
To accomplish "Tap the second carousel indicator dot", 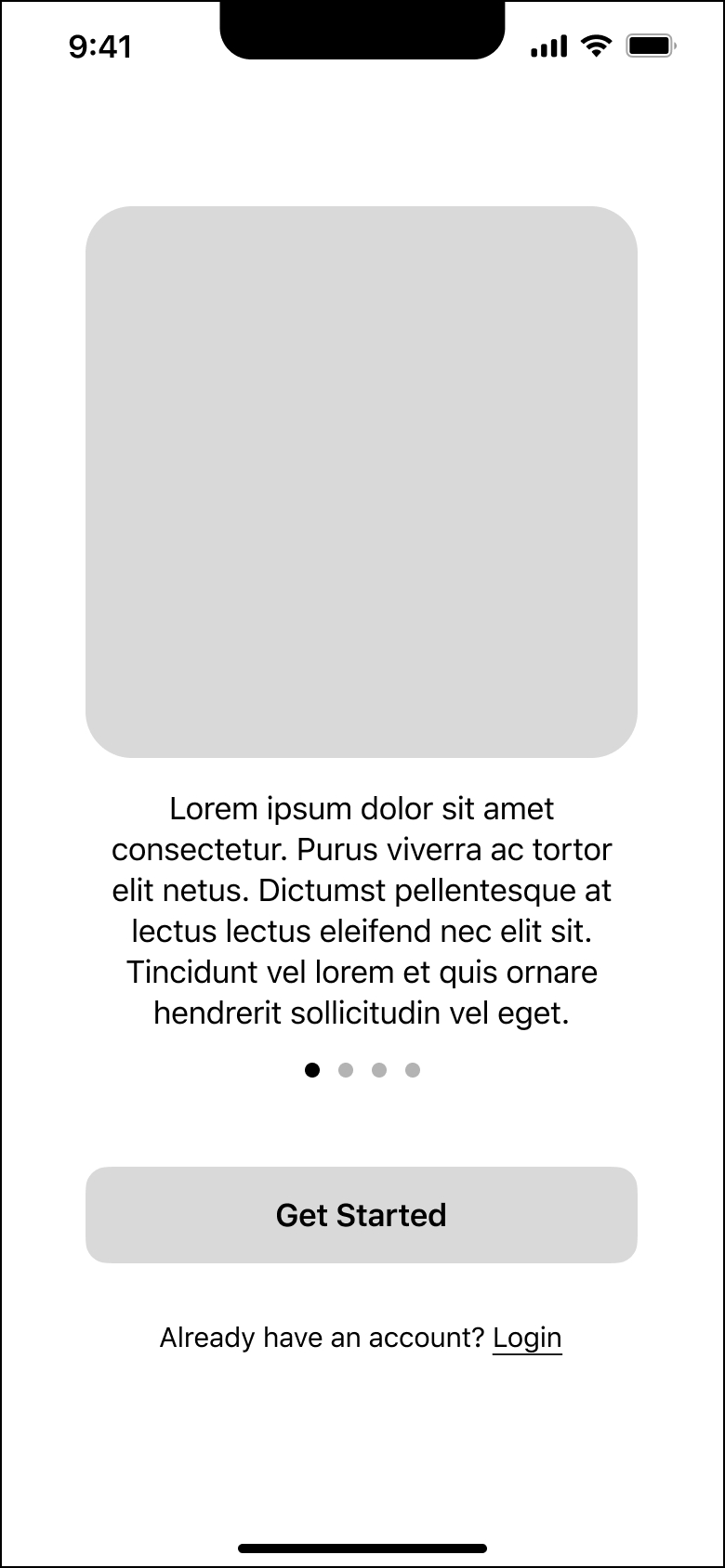I will tap(346, 1070).
